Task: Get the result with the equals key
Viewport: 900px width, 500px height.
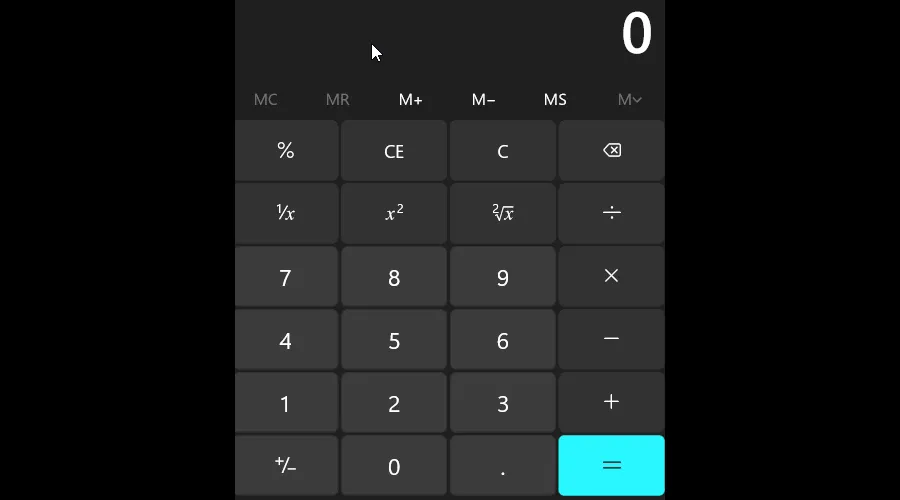Action: [611, 466]
